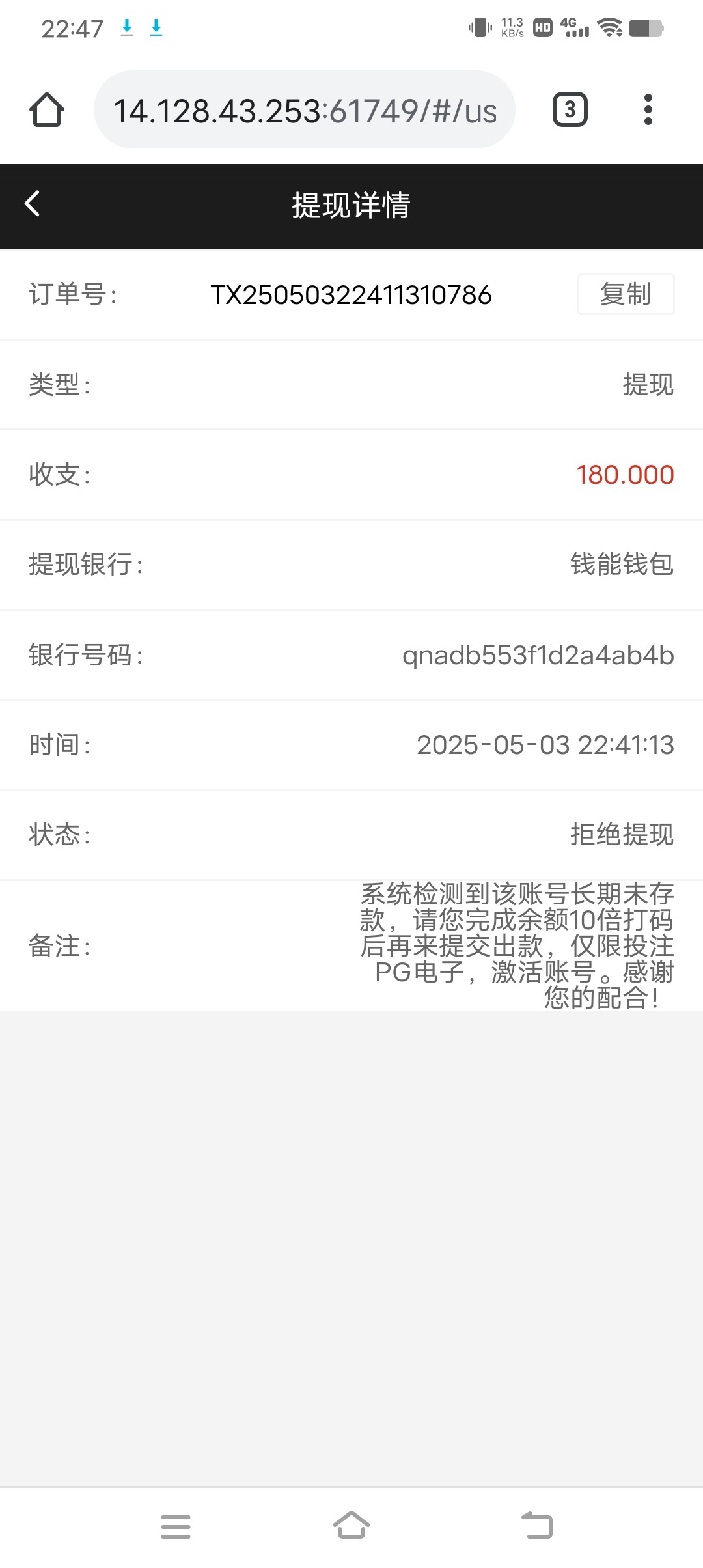Copy the order number with 复制
The height and width of the screenshot is (1568, 703).
(x=626, y=294)
